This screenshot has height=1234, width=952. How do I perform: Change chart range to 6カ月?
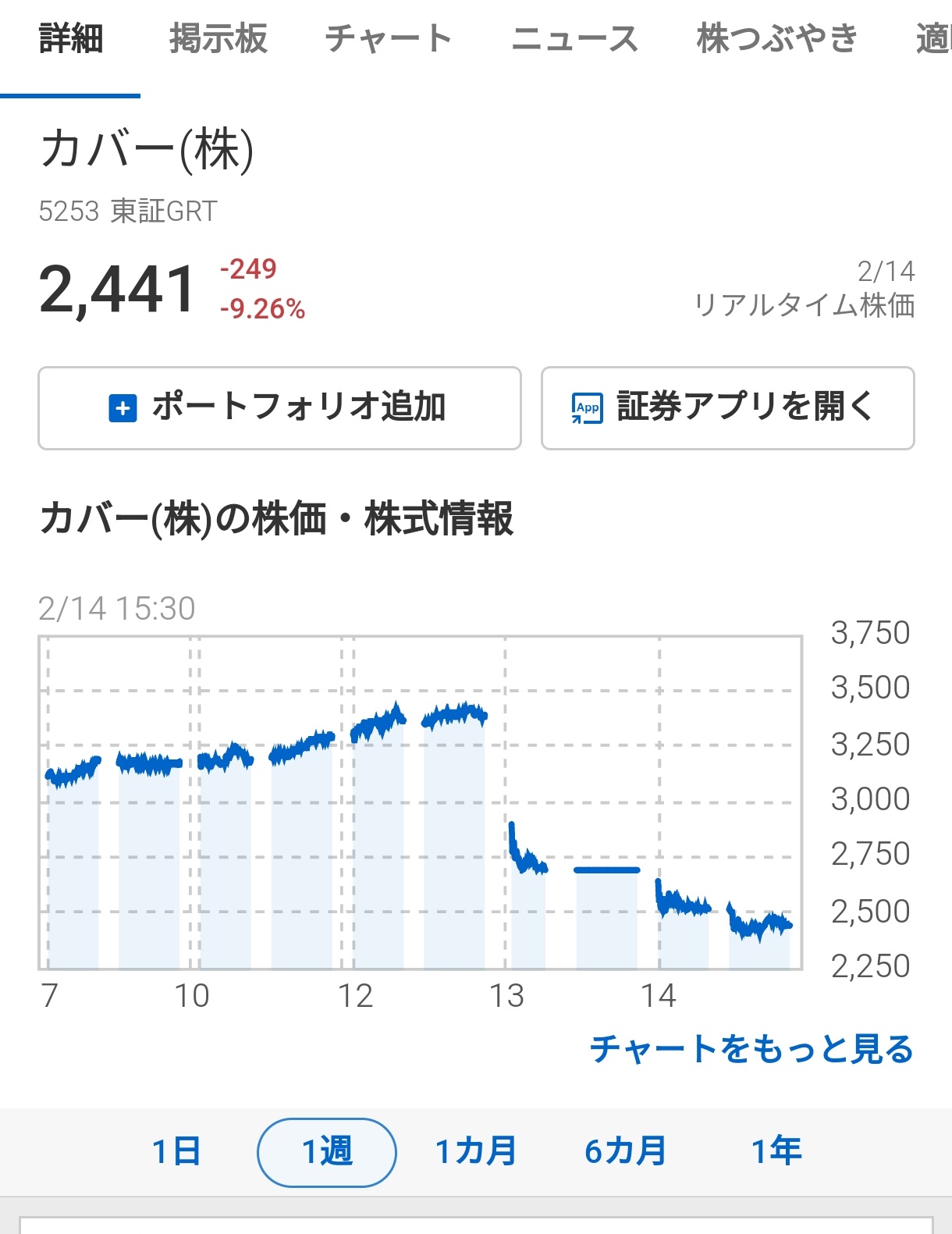tap(626, 1151)
